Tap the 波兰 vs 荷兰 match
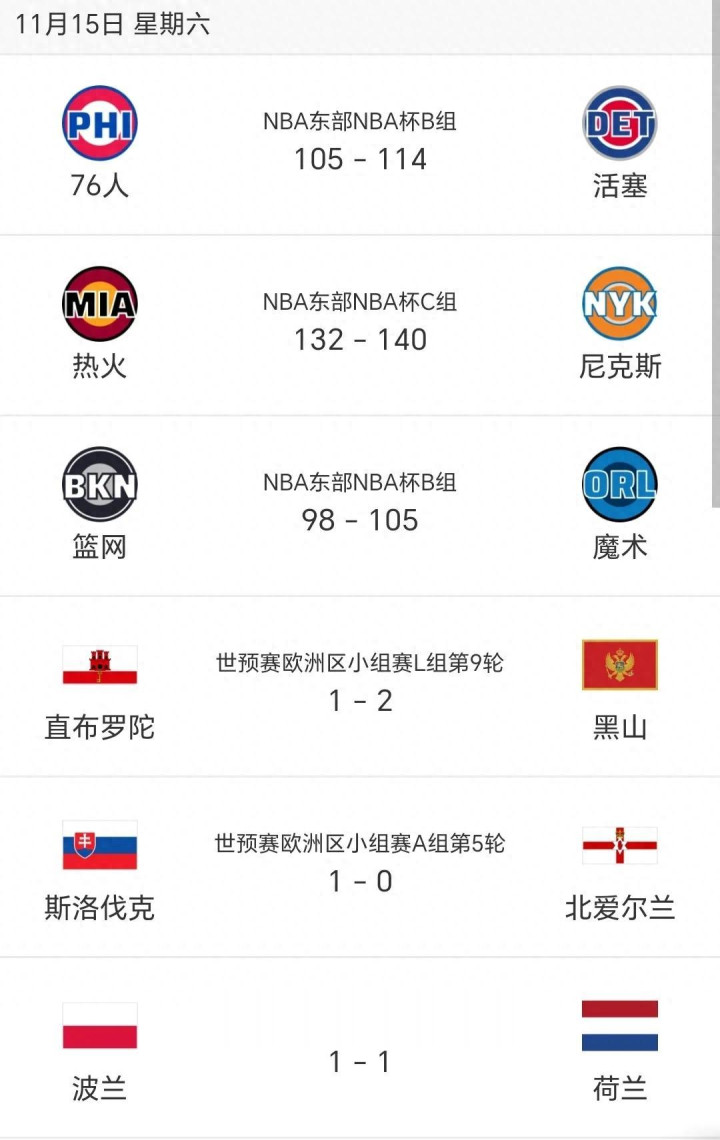Screen dimensions: 720x1140 point(360,1048)
